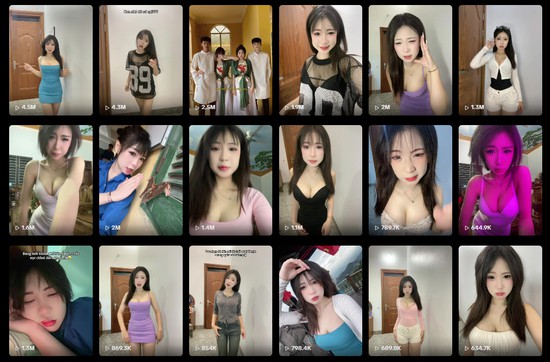Open the group video with 2.5M views

[x=230, y=60]
